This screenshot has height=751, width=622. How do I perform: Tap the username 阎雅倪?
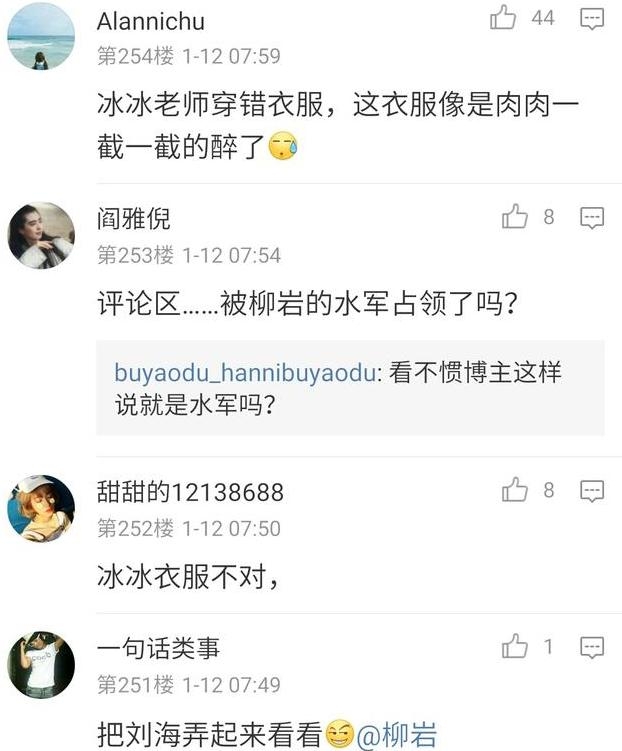pyautogui.click(x=134, y=218)
